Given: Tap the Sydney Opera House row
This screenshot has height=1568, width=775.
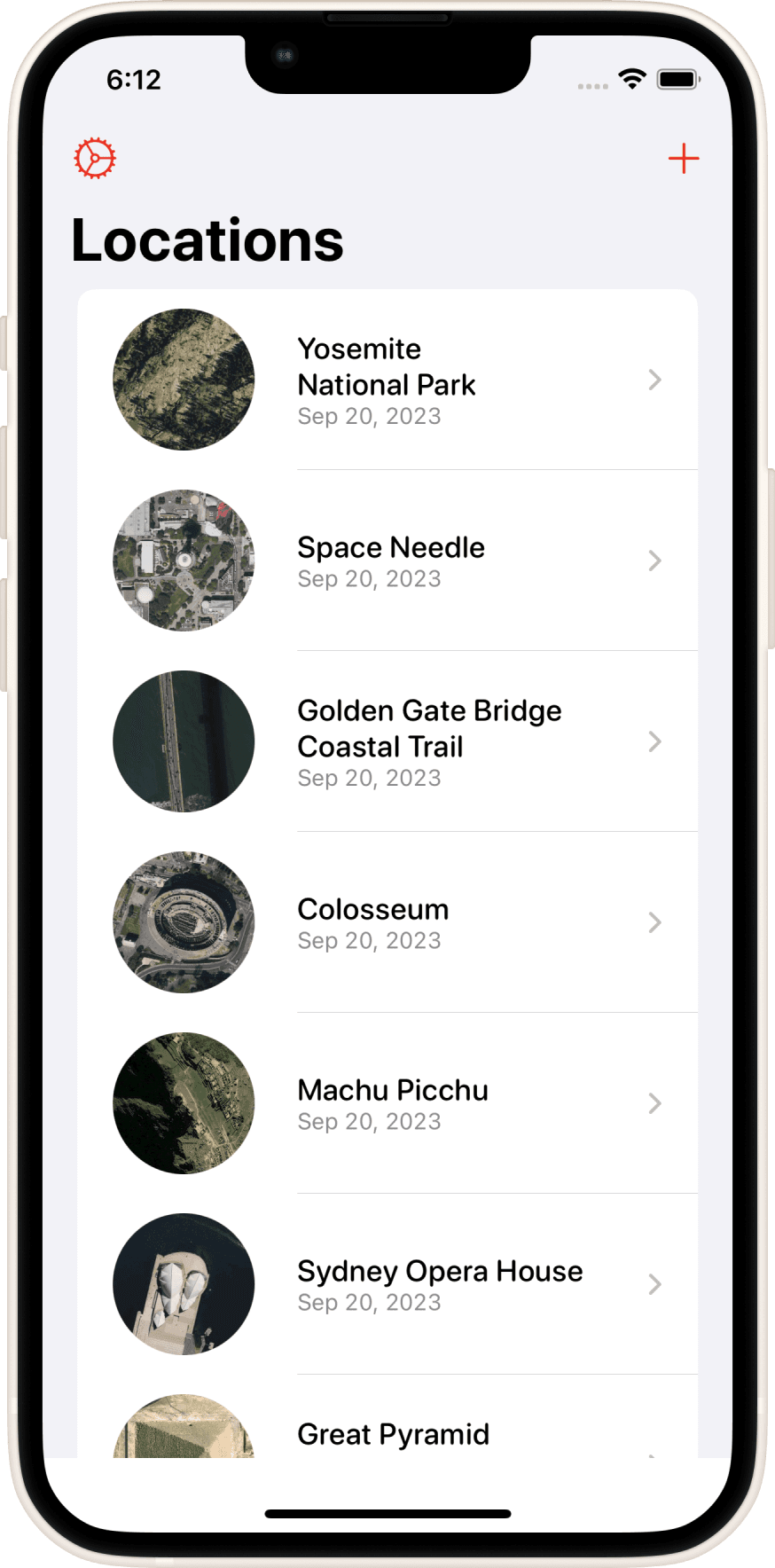Looking at the screenshot, I should (387, 1284).
